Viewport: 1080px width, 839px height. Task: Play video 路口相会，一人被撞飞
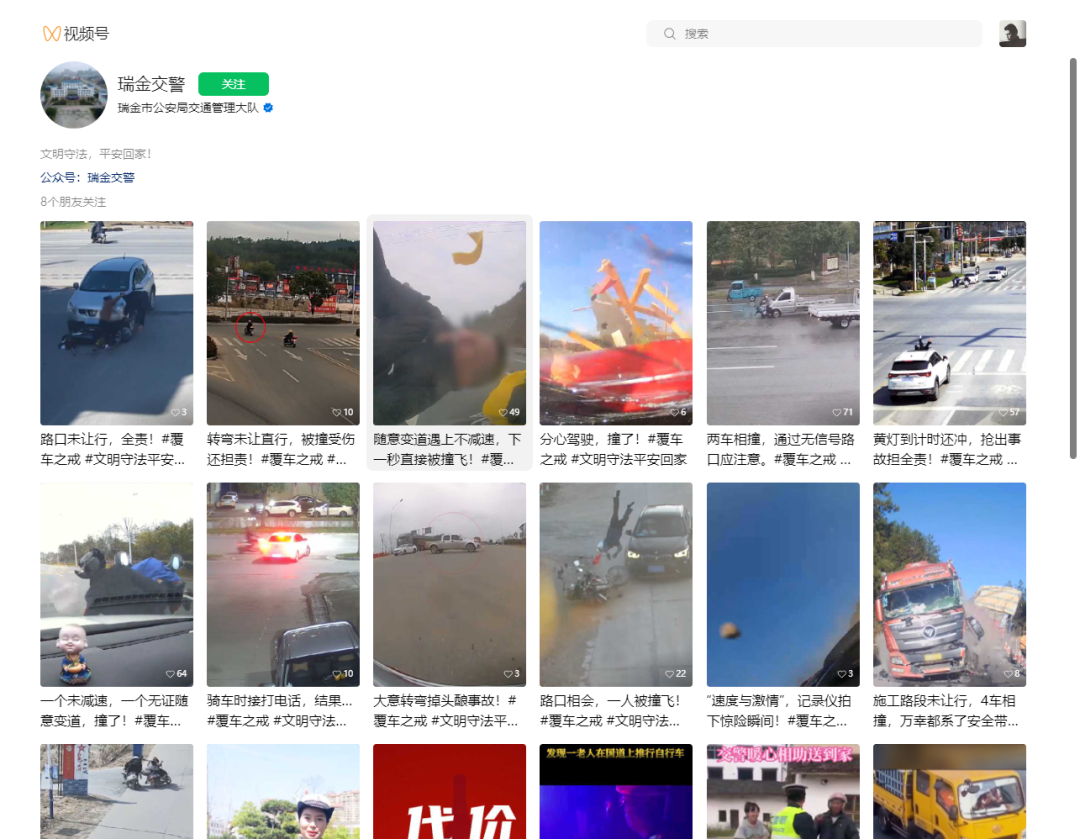coord(616,584)
